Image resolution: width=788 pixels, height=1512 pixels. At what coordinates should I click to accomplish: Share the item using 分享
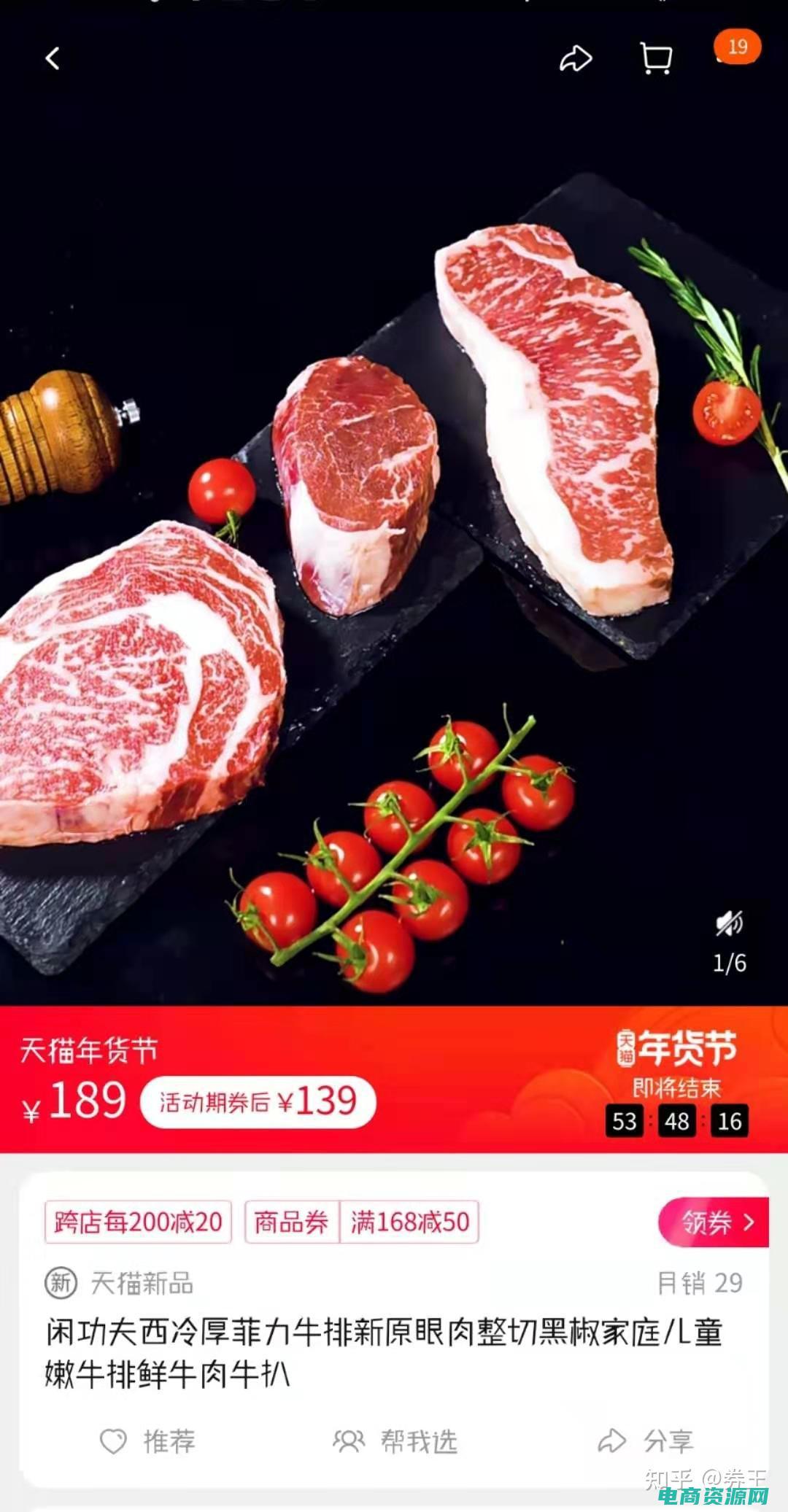(x=645, y=1441)
